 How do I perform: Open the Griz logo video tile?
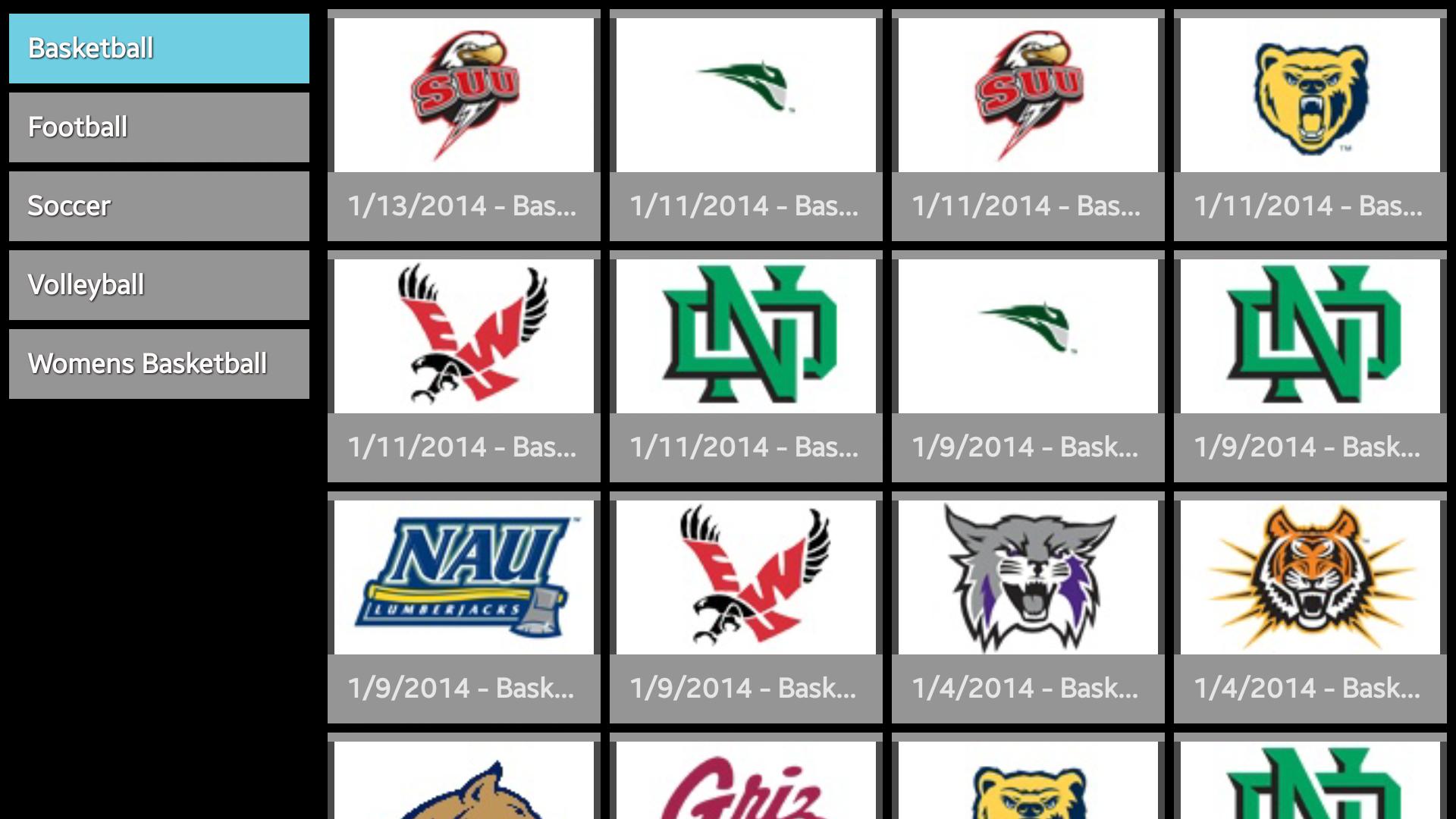tap(745, 781)
